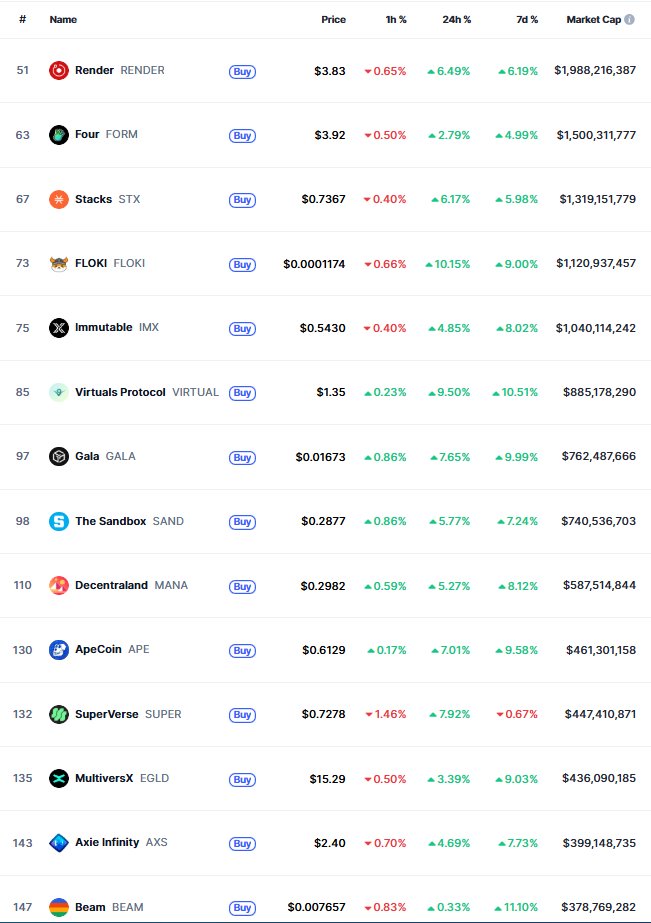
Task: Tap the Buy button for Axie Infinity
Action: [242, 843]
